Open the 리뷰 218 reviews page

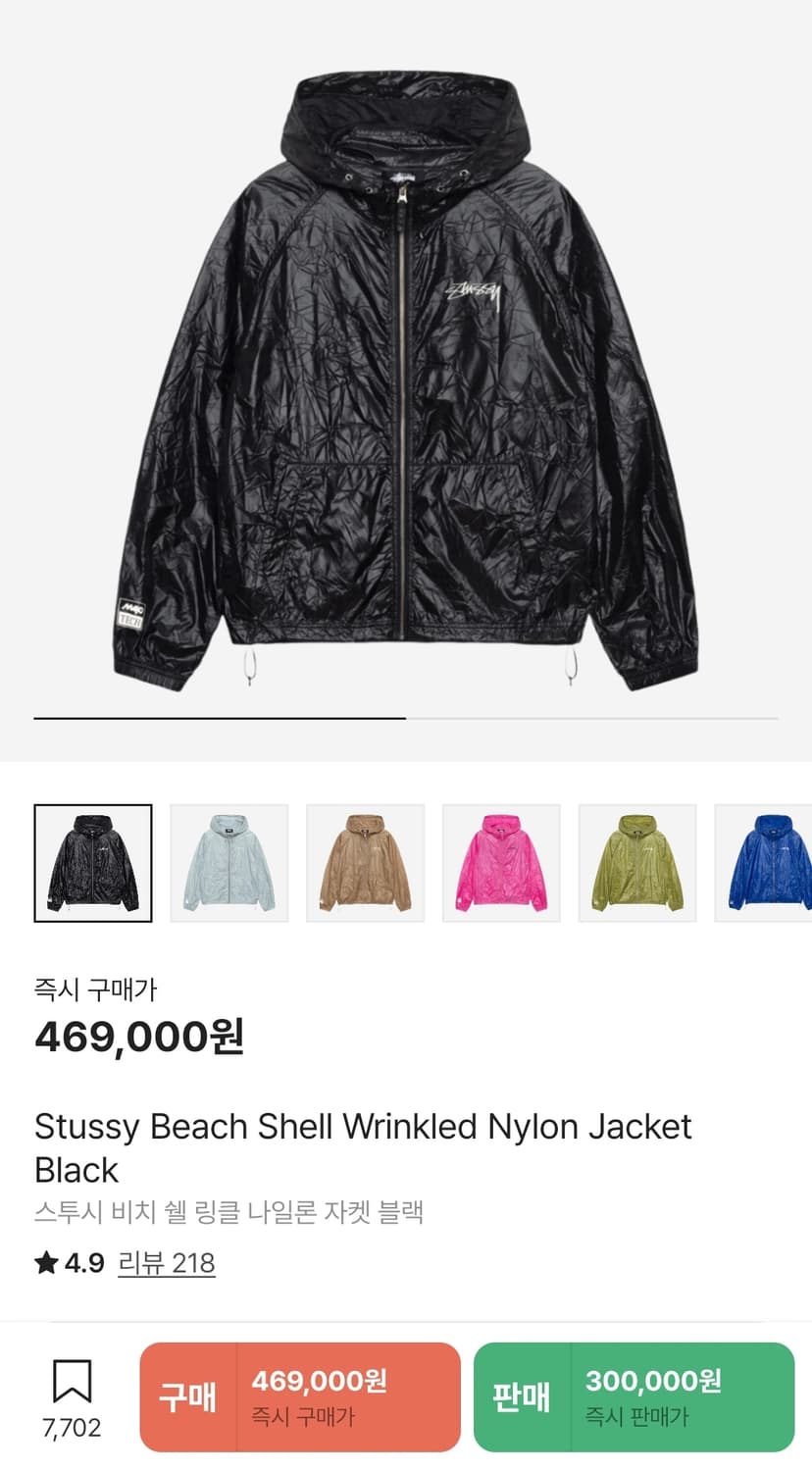[170, 1264]
